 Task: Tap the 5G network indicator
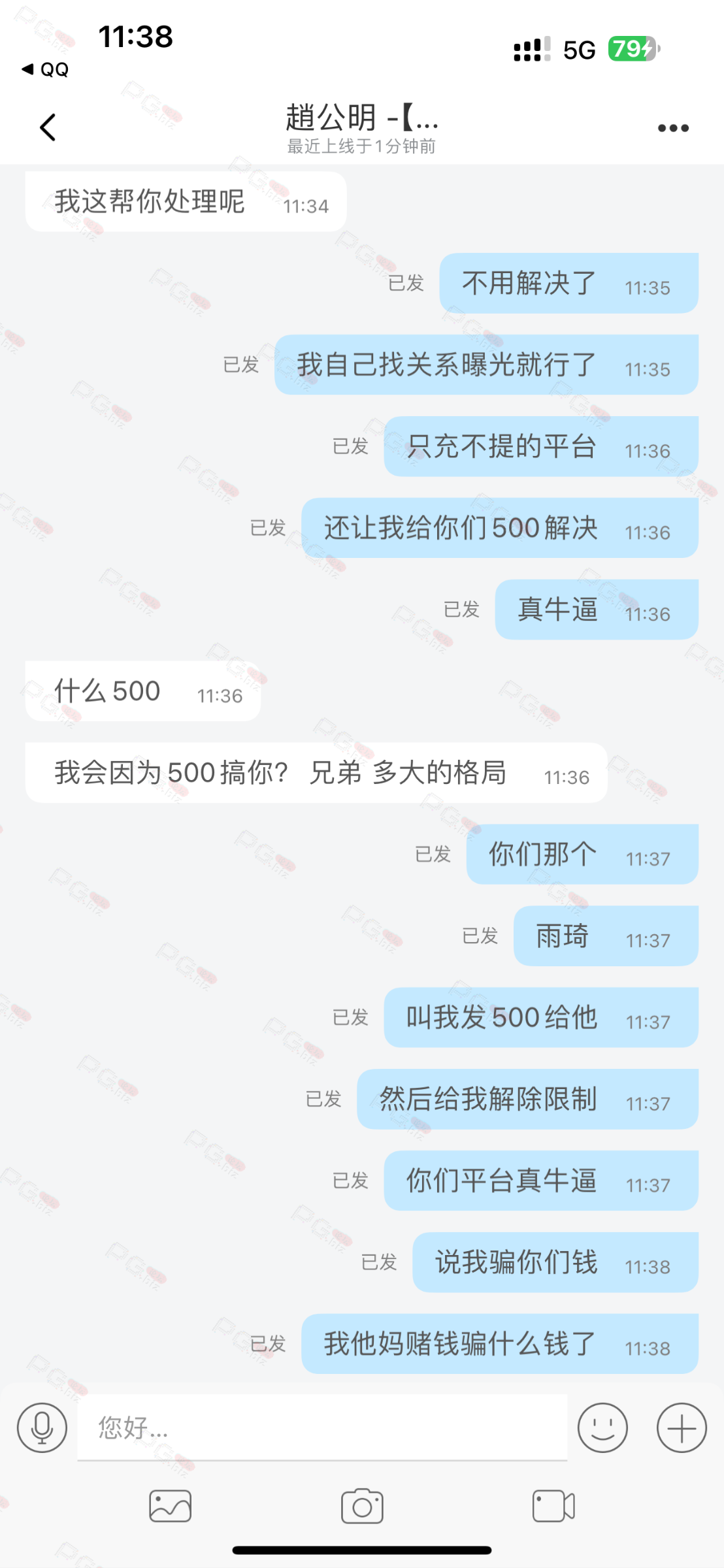tap(578, 48)
